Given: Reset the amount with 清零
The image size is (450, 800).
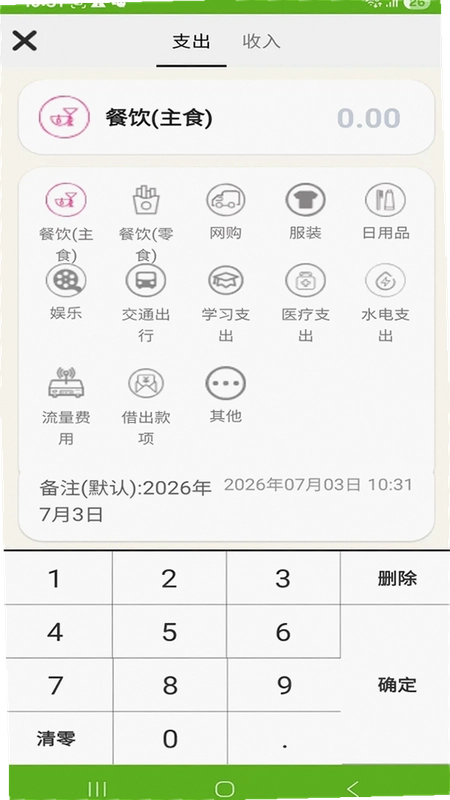Looking at the screenshot, I should click(56, 738).
